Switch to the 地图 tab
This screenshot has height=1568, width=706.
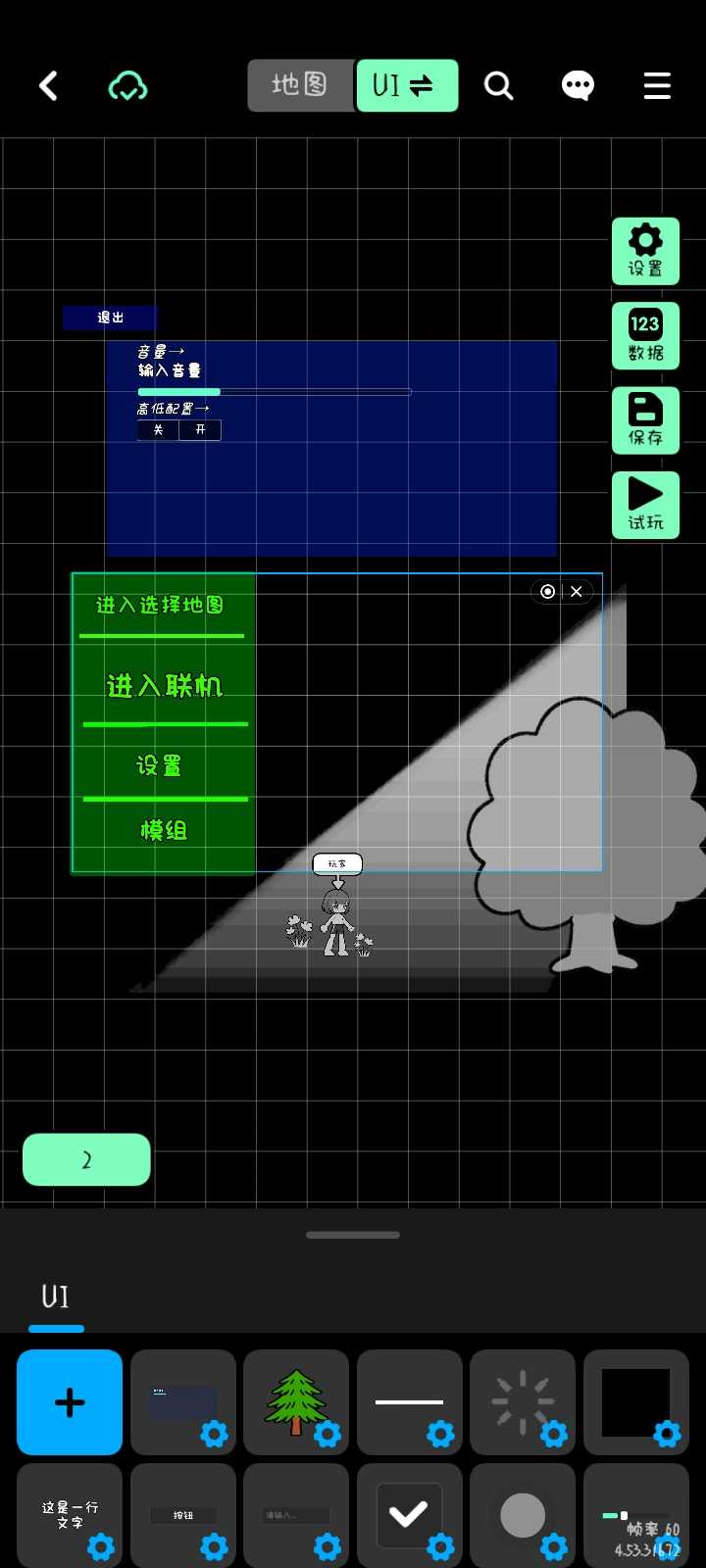tap(300, 85)
